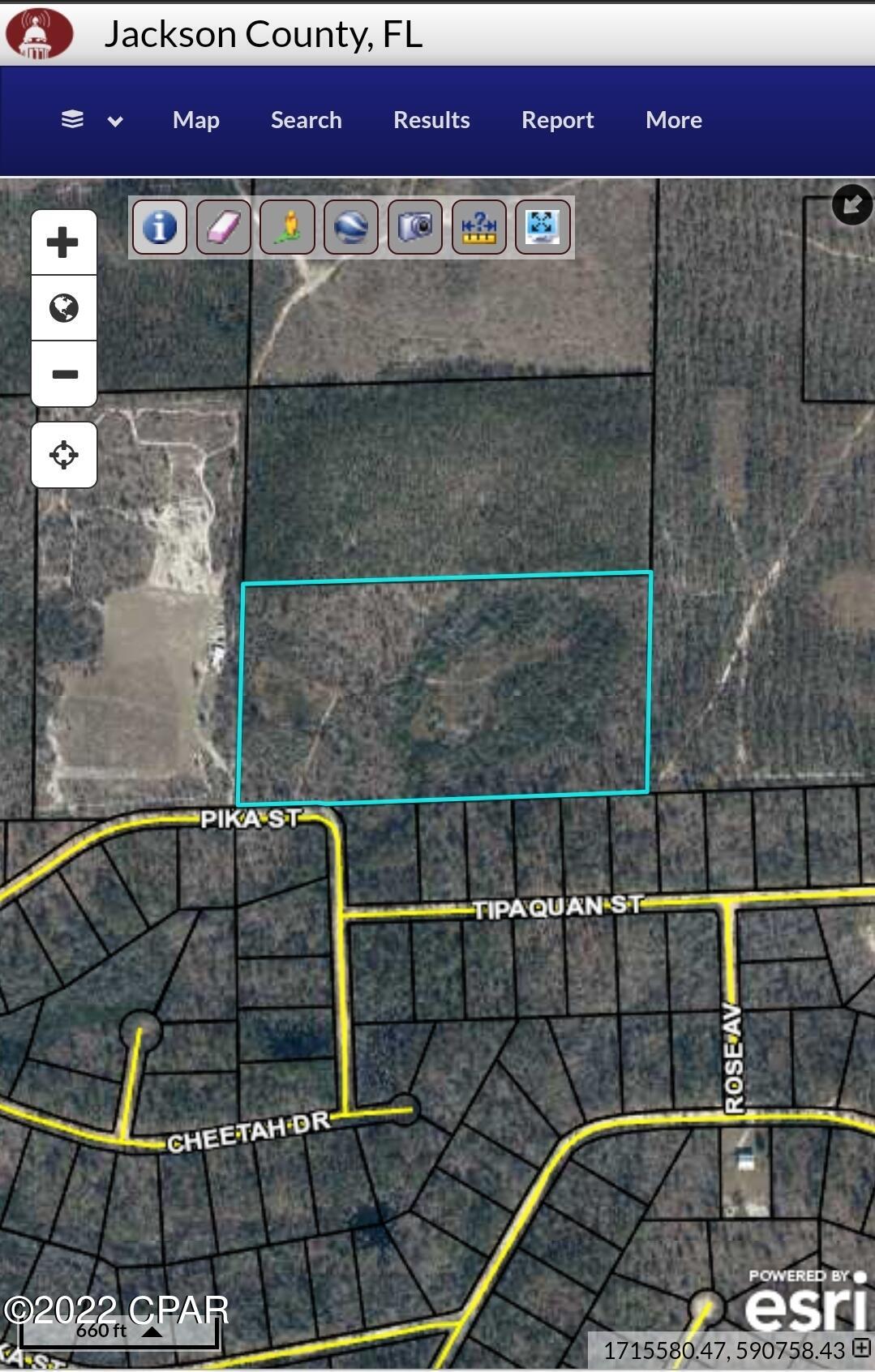
Task: Select the identify info tool
Action: pos(160,227)
